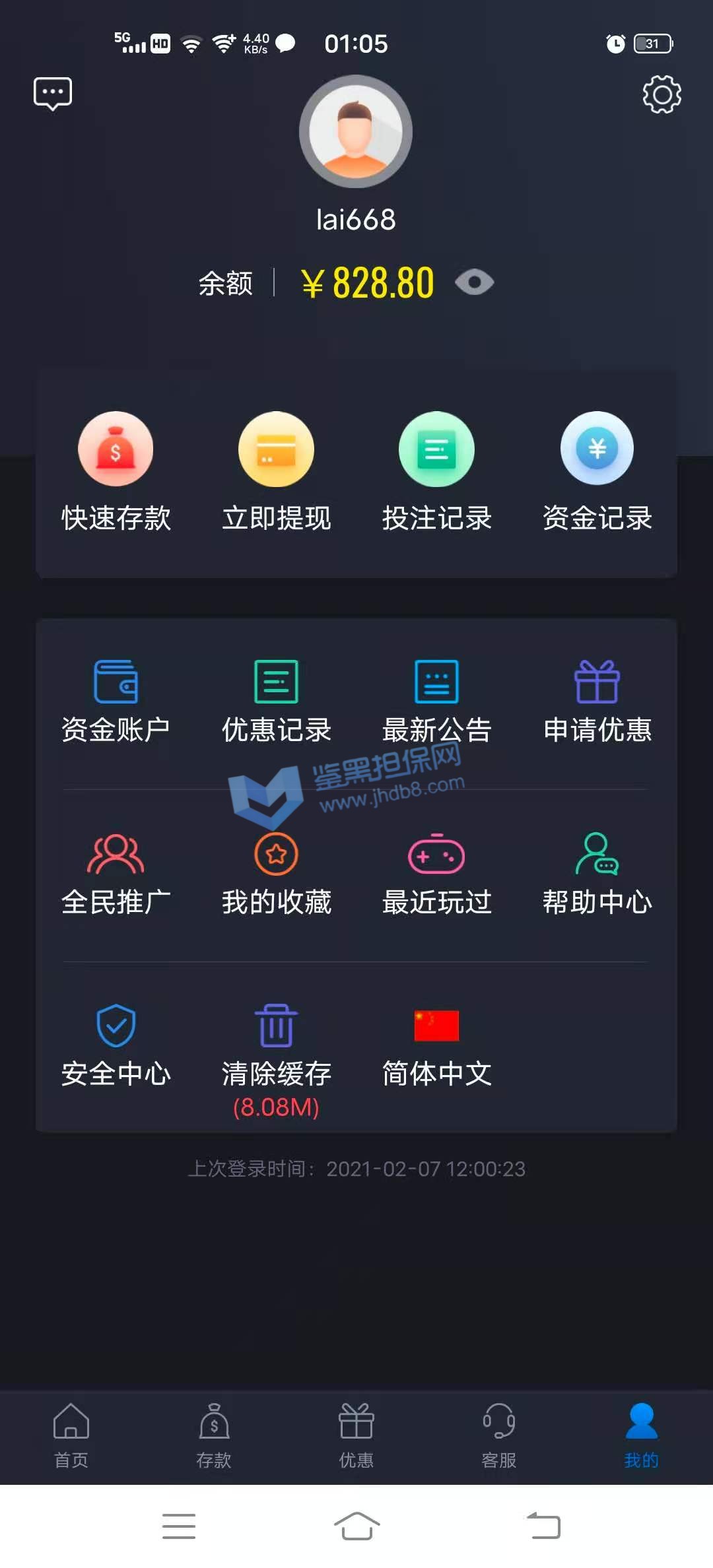This screenshot has height=1568, width=713.
Task: Open 安全中心 security center
Action: point(116,1045)
